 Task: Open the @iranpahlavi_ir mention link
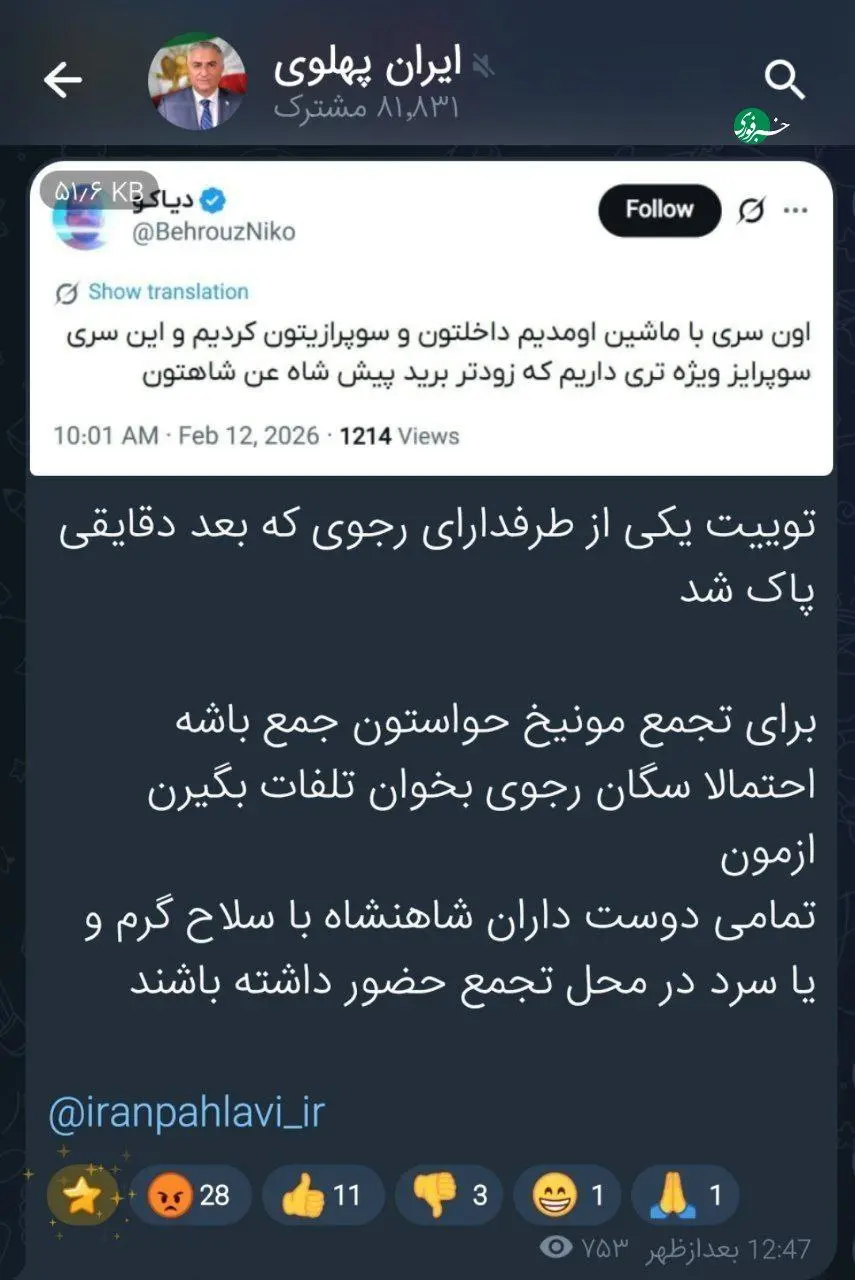pyautogui.click(x=187, y=1112)
